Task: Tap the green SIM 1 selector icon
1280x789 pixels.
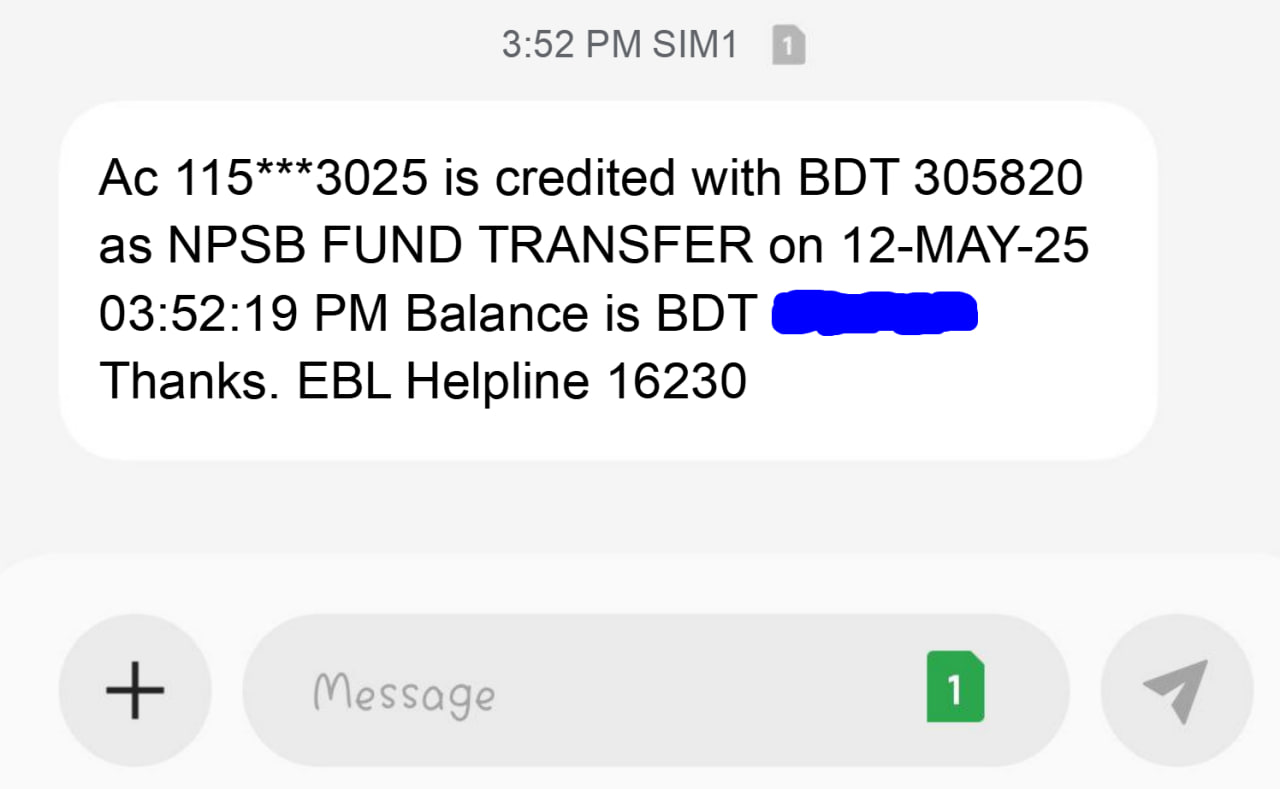Action: coord(955,687)
